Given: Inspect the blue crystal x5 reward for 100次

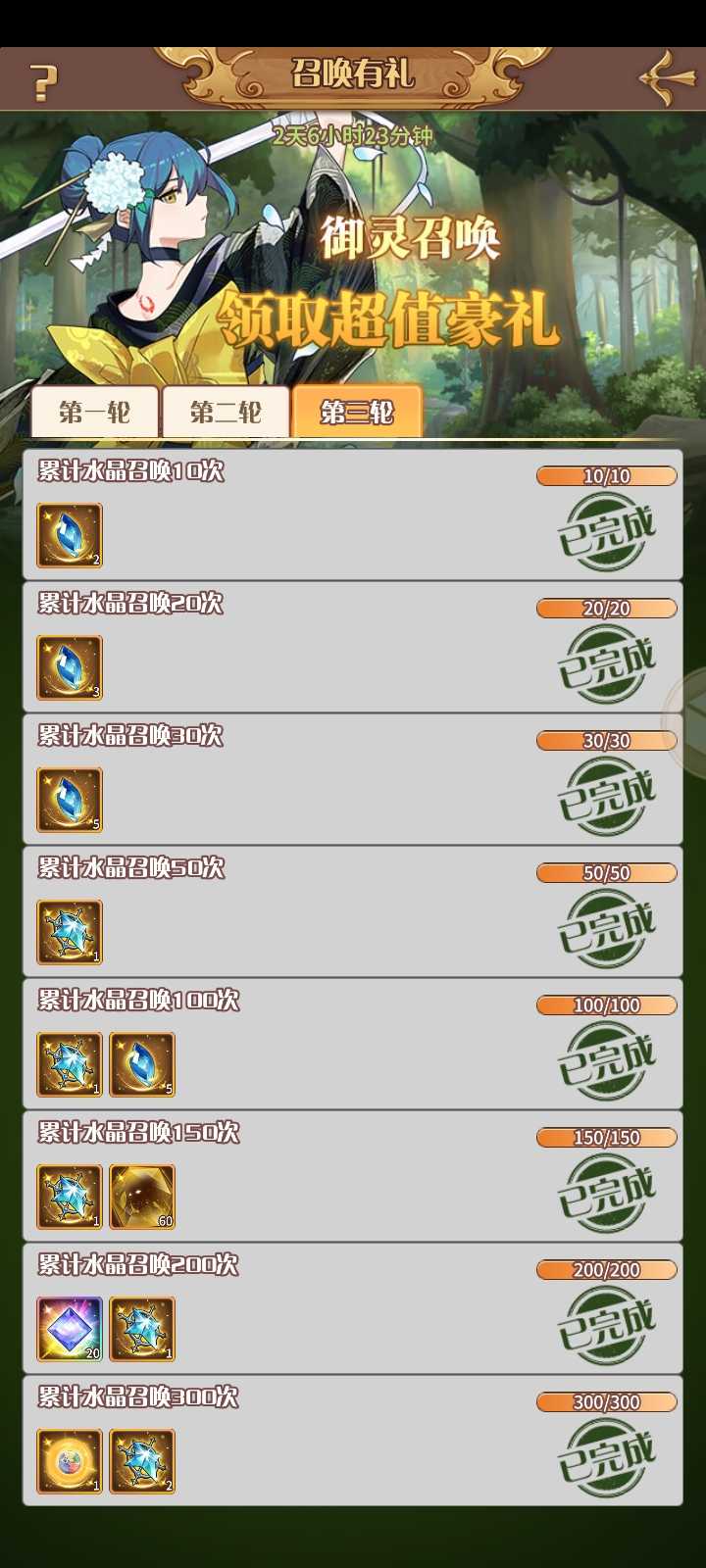Looking at the screenshot, I should 142,1064.
